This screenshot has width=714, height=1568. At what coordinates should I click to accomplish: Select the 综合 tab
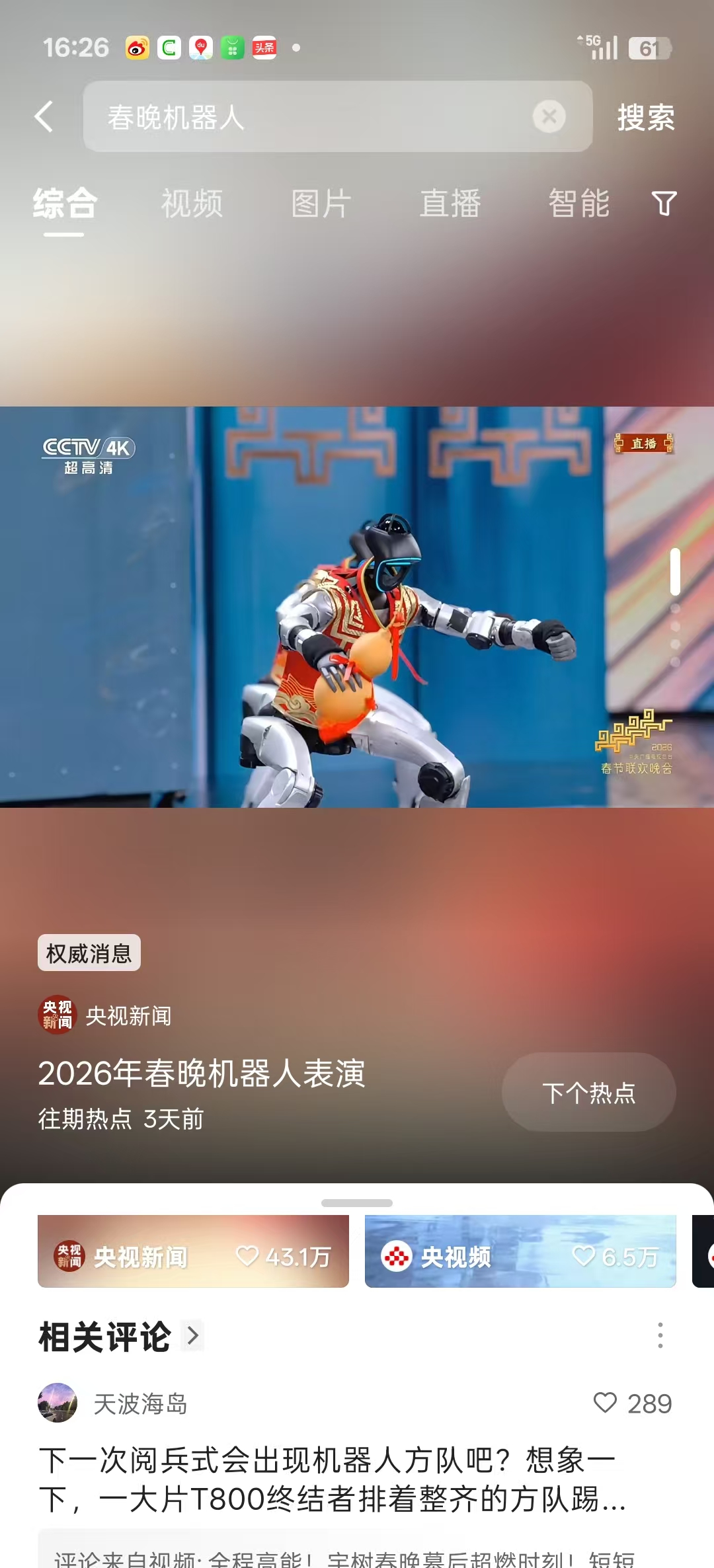click(65, 203)
